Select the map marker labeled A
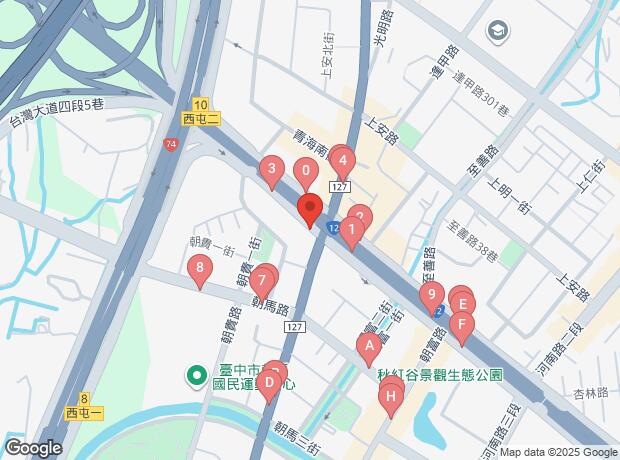620x460 pixels. (x=369, y=345)
